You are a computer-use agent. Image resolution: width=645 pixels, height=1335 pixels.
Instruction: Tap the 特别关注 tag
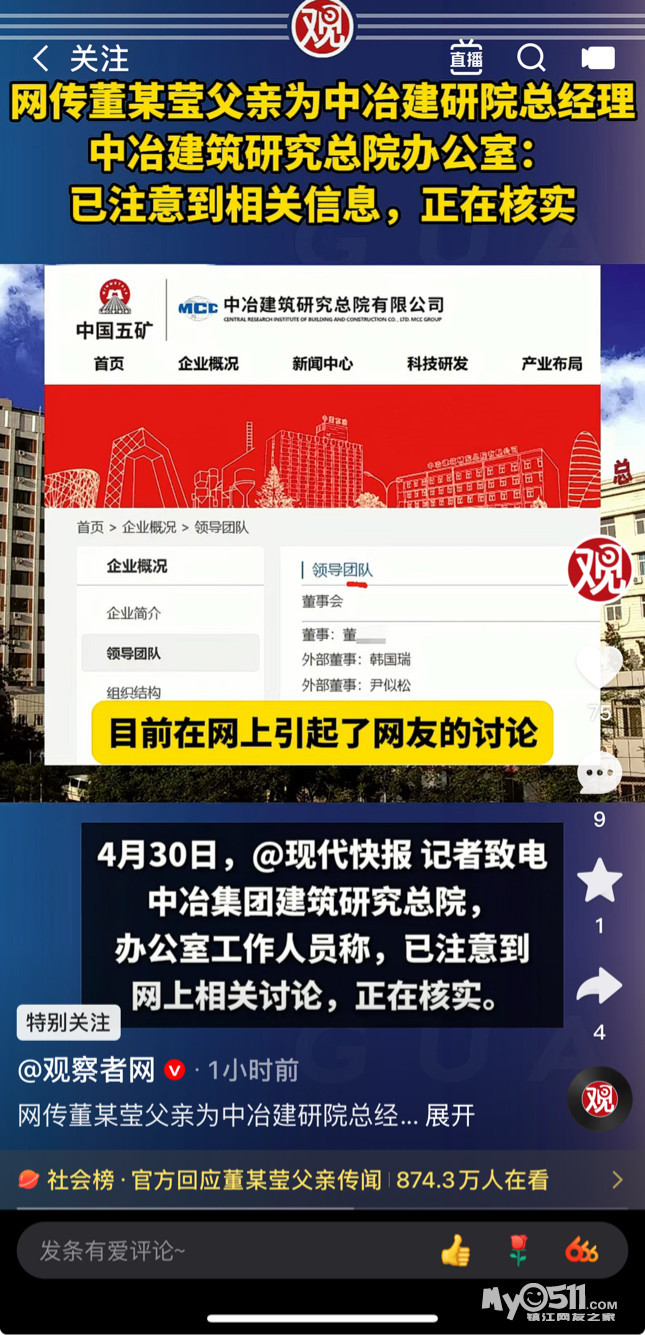tap(68, 1022)
